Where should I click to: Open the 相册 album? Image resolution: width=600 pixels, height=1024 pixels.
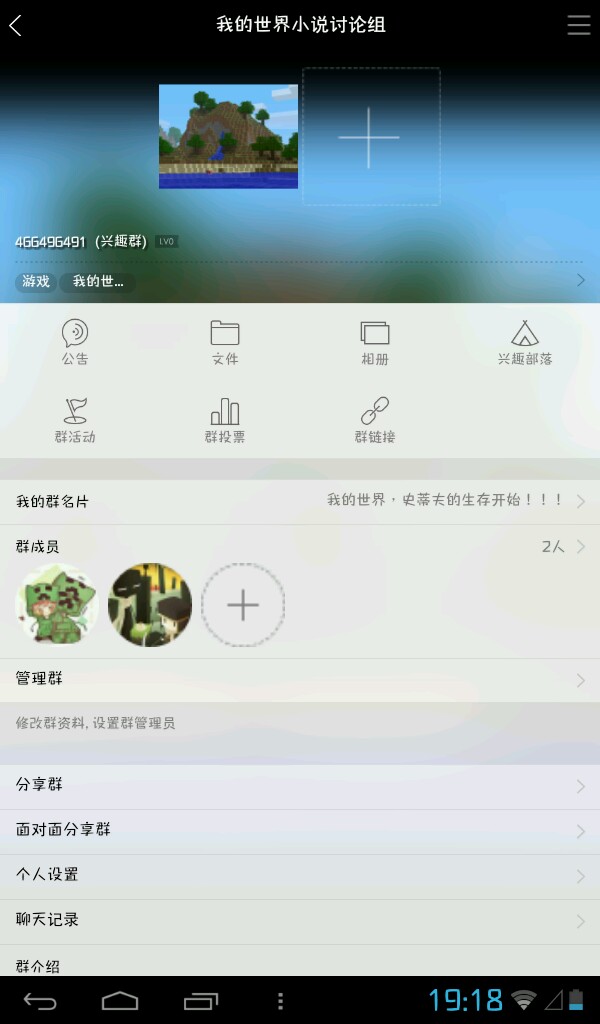375,342
